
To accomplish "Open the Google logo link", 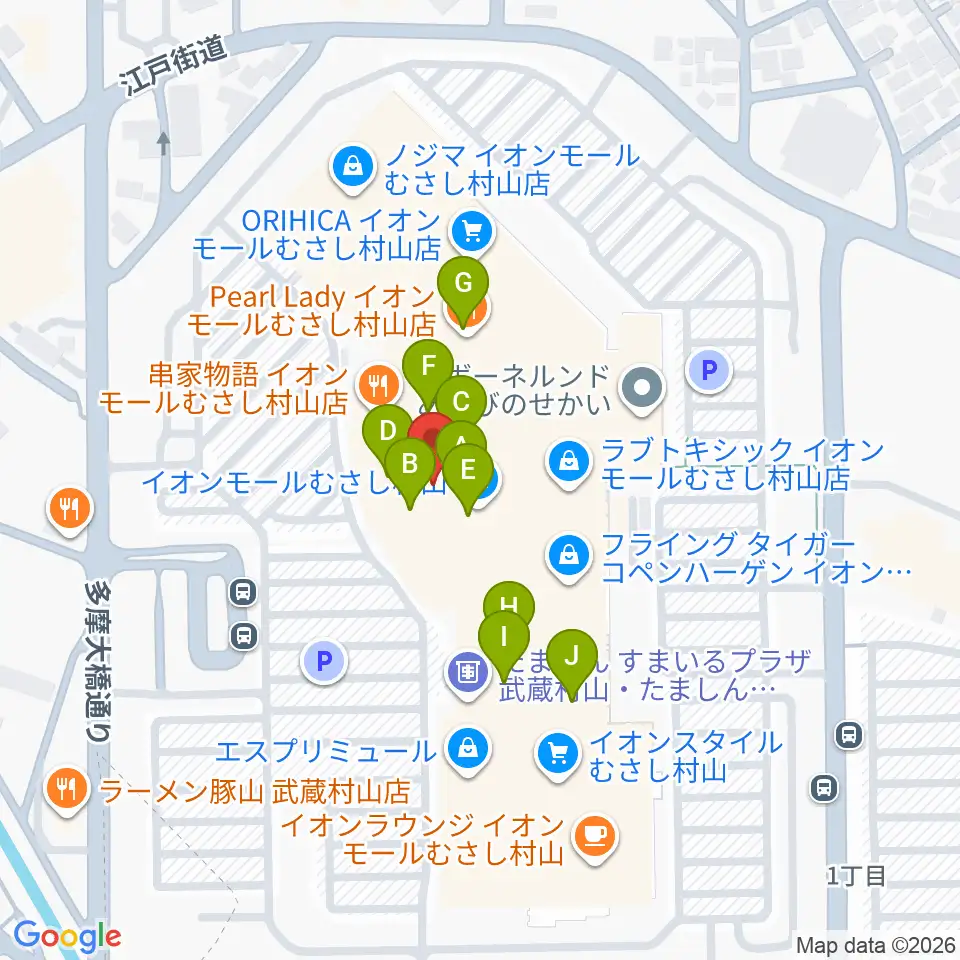I will coord(67,937).
